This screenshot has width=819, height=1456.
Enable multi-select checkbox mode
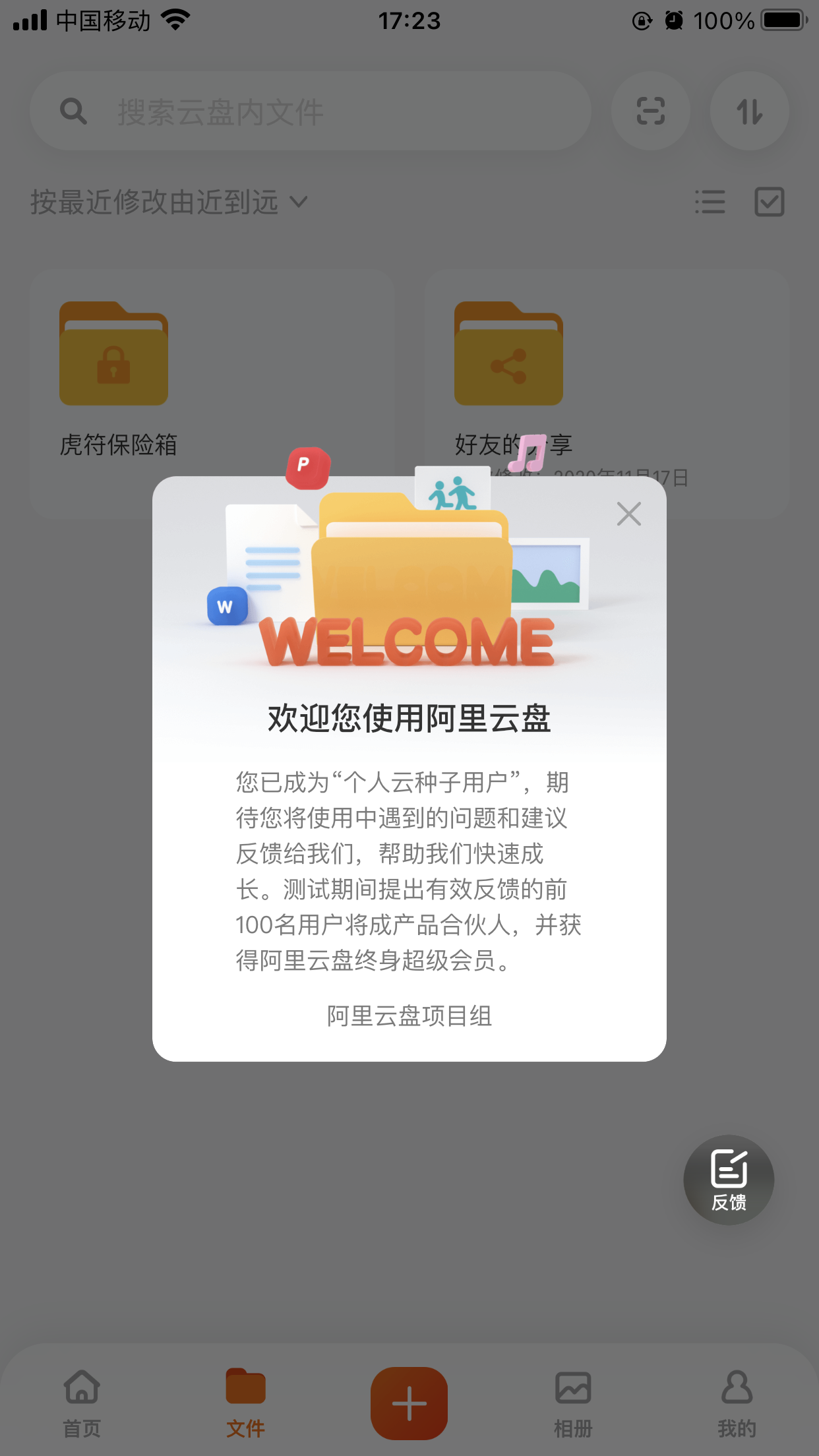coord(769,202)
